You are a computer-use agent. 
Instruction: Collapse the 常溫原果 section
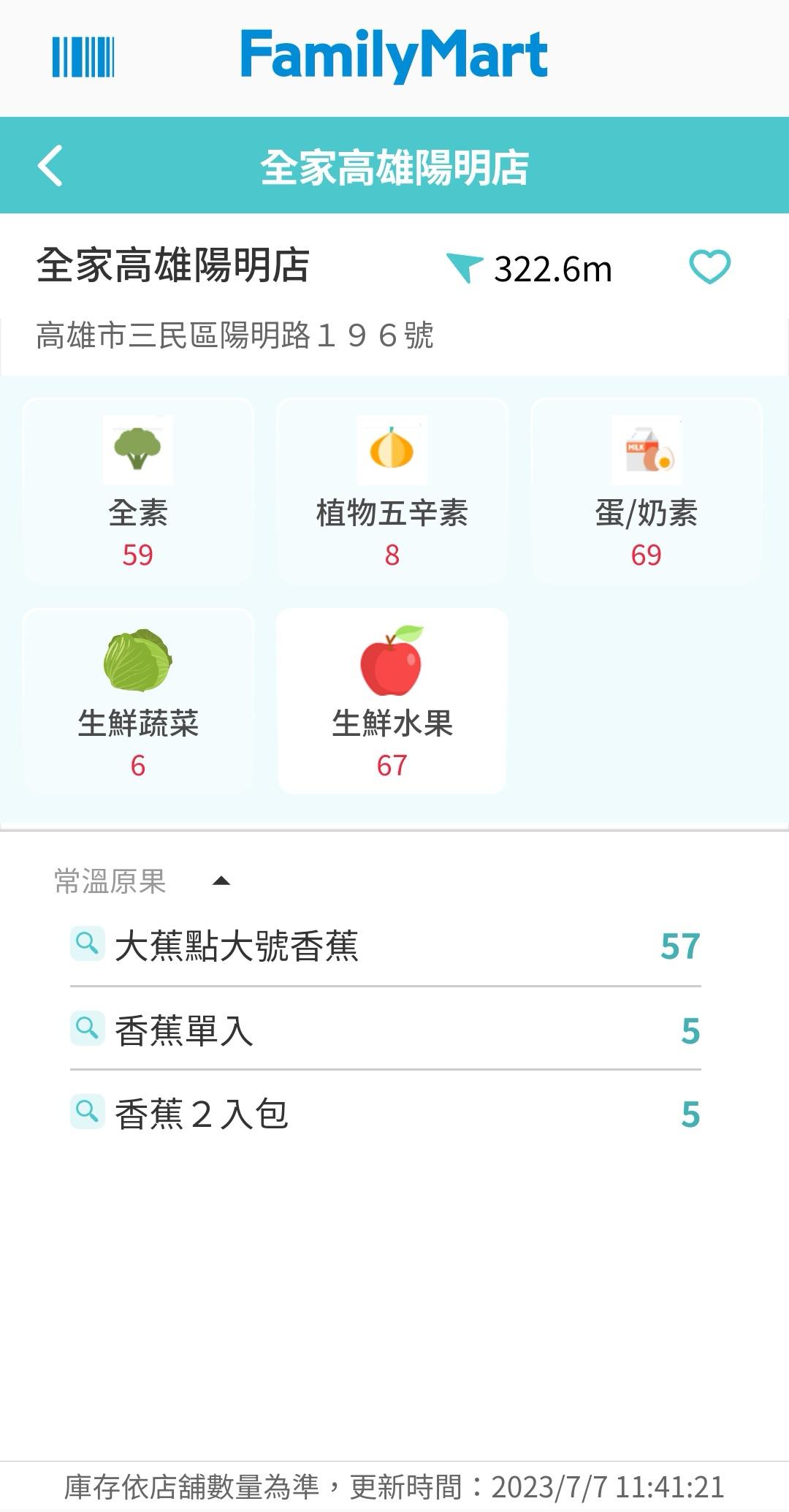point(221,881)
